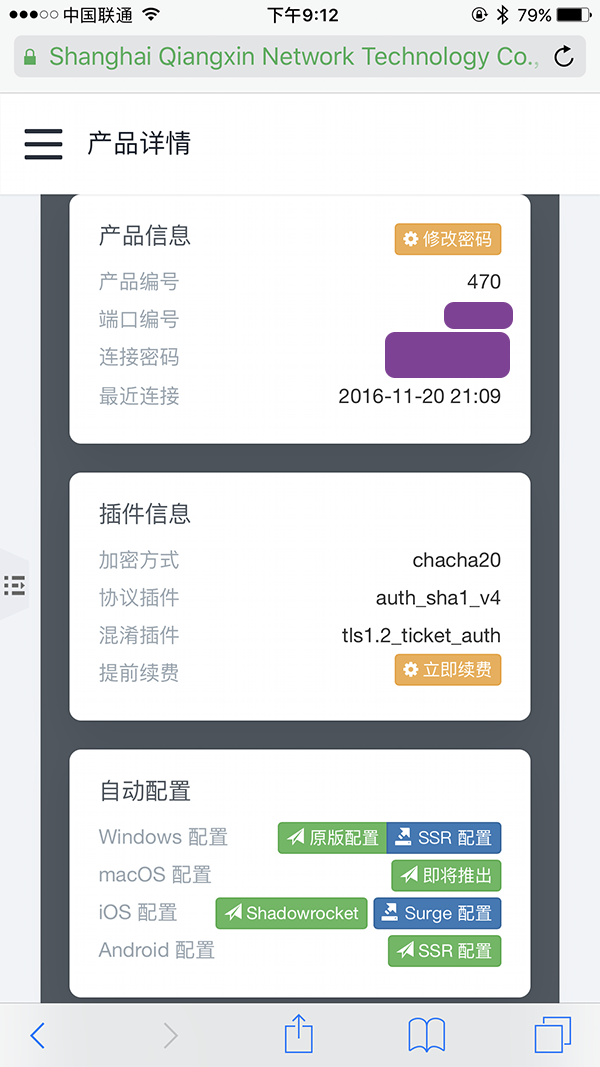Image resolution: width=600 pixels, height=1067 pixels.
Task: Select Windows 原版配置 button
Action: [332, 838]
